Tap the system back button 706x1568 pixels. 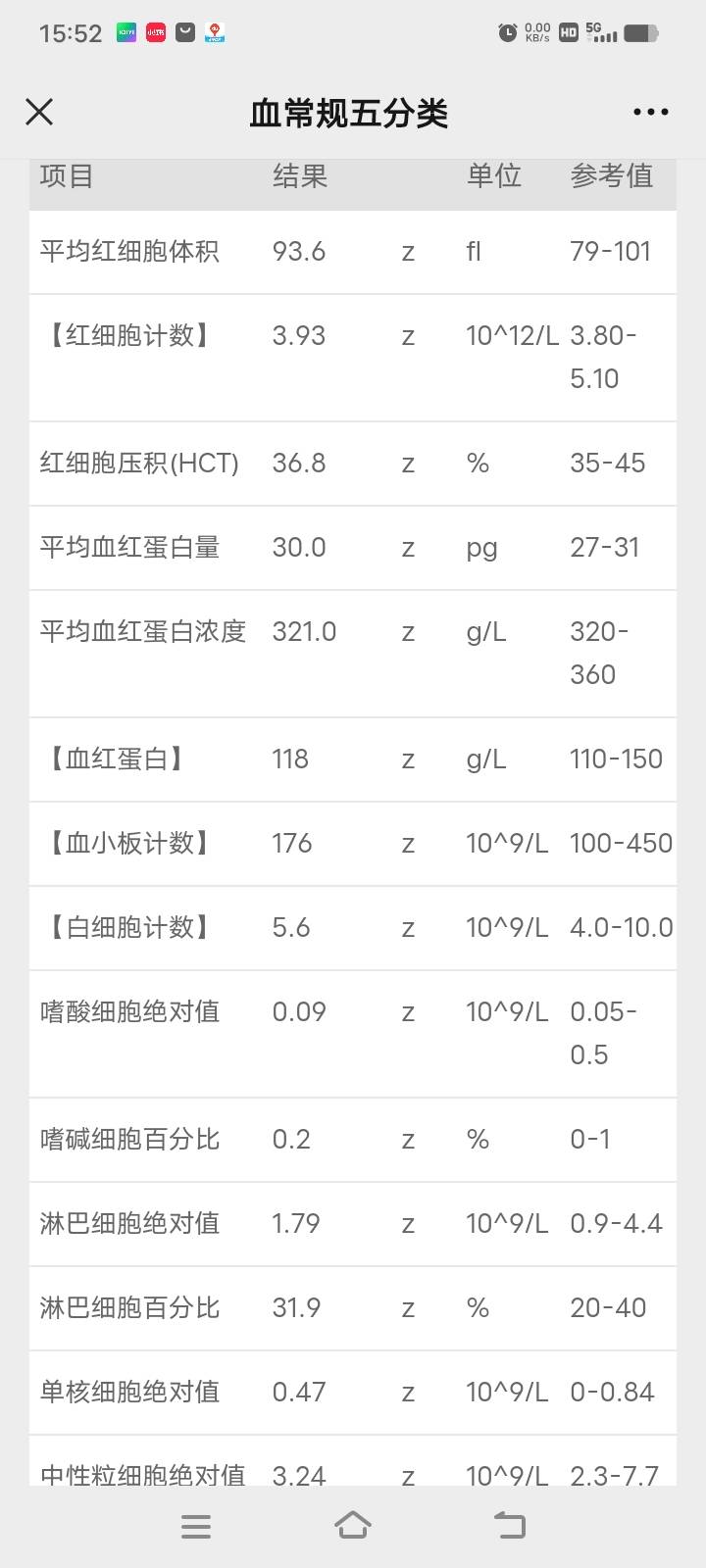(x=509, y=1525)
